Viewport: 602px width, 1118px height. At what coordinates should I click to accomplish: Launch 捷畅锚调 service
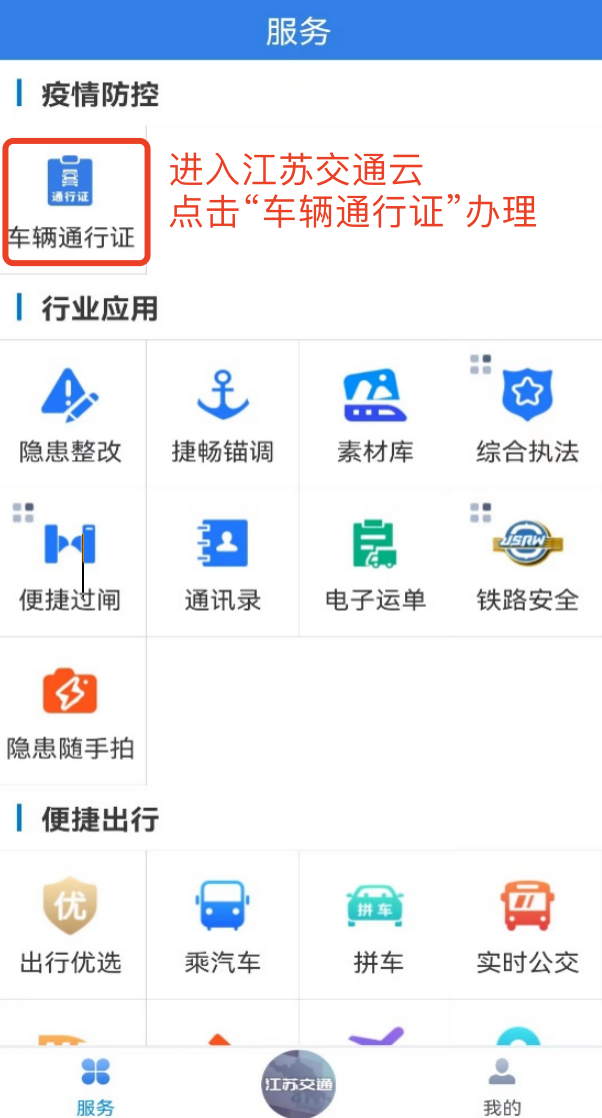tap(222, 414)
